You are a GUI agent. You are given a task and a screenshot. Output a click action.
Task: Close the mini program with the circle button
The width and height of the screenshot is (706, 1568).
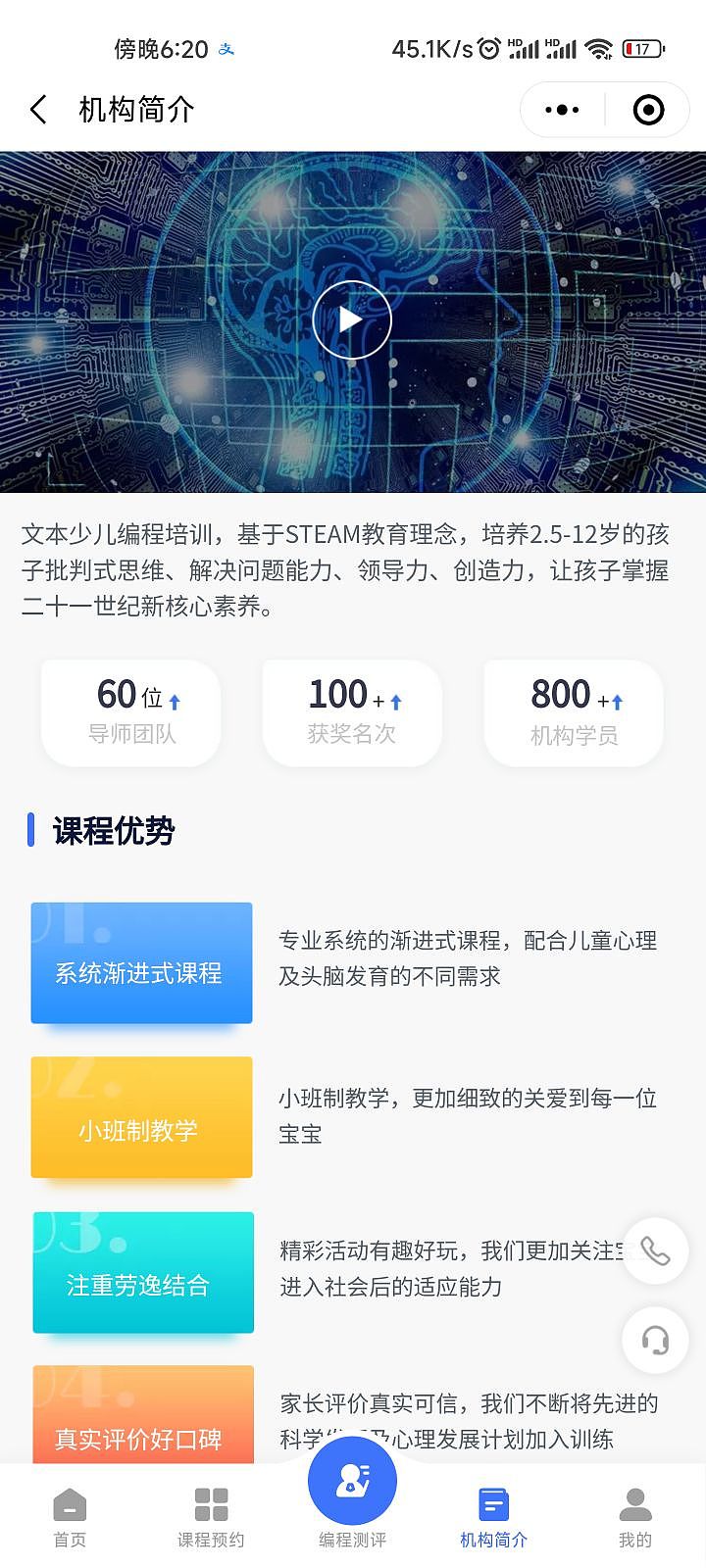point(648,110)
